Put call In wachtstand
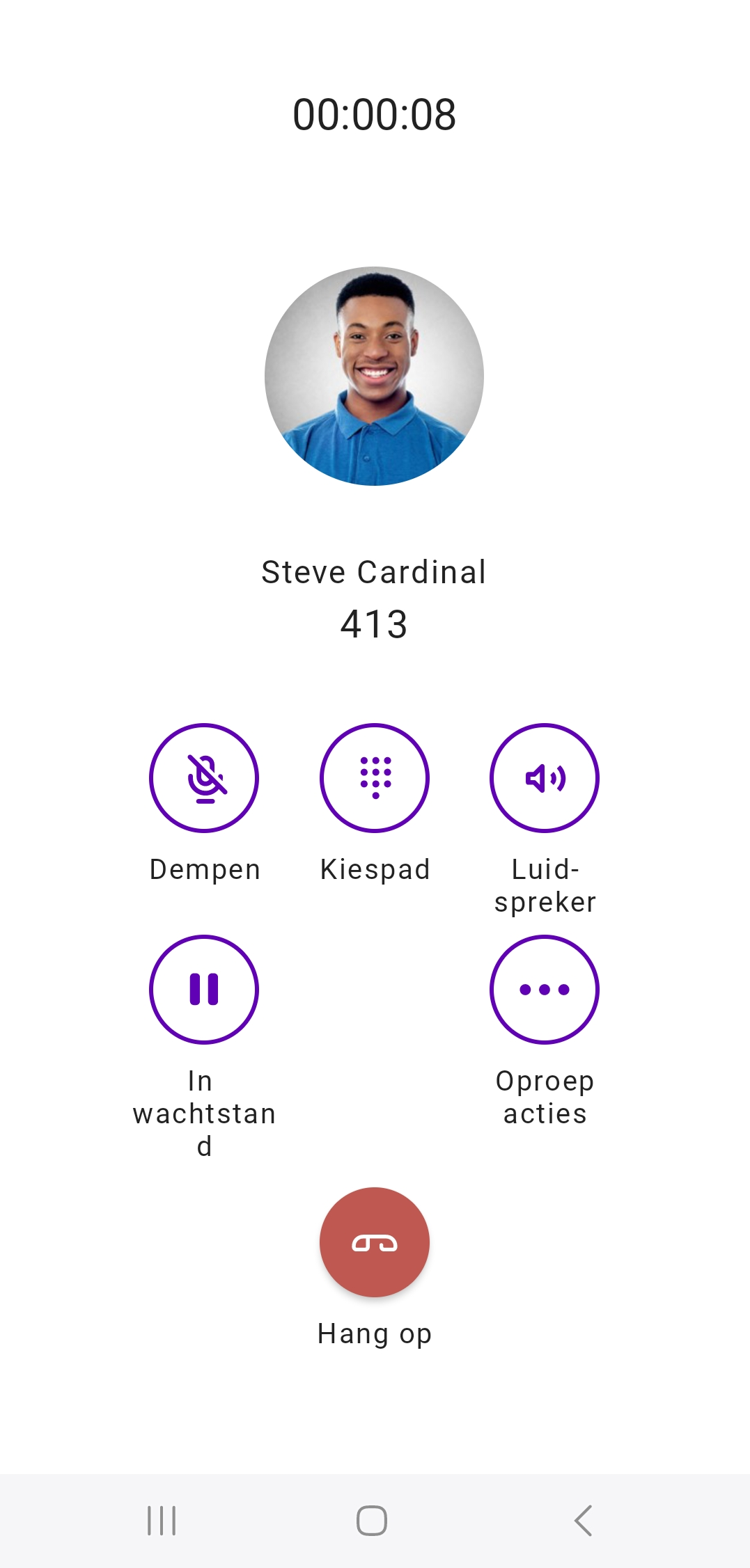Screen dimensions: 750x1568 coord(204,989)
